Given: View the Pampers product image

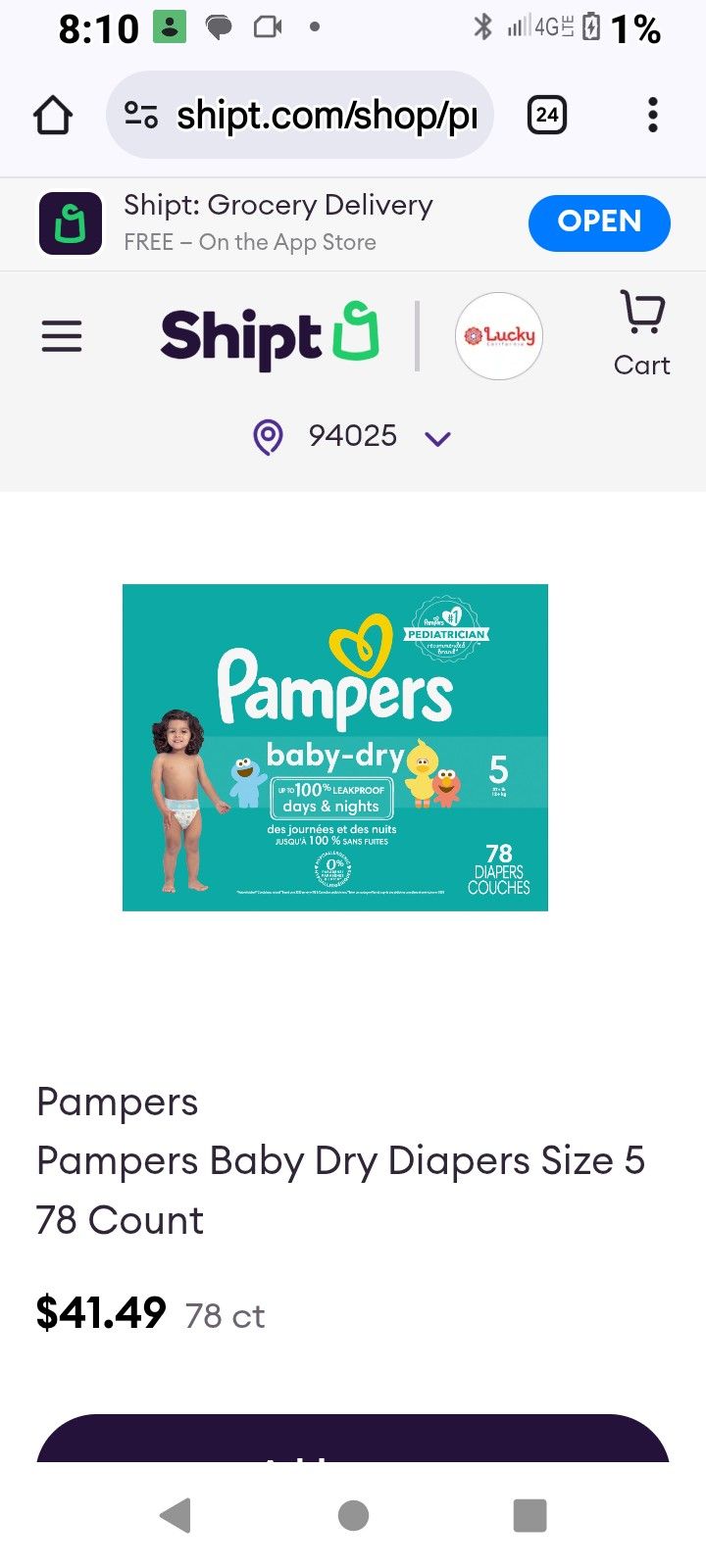Looking at the screenshot, I should click(335, 747).
